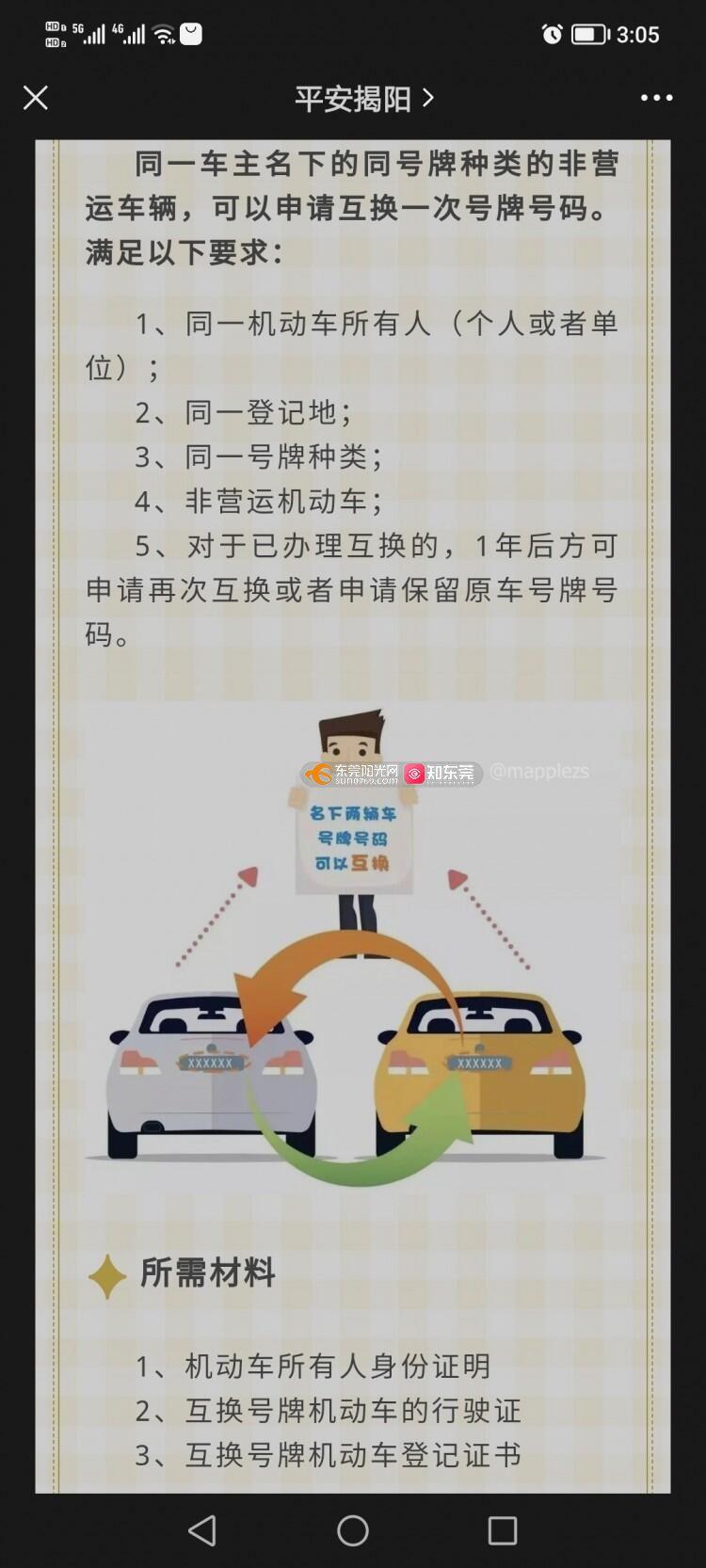This screenshot has width=706, height=1568.
Task: Go to the home screen
Action: point(353,1530)
